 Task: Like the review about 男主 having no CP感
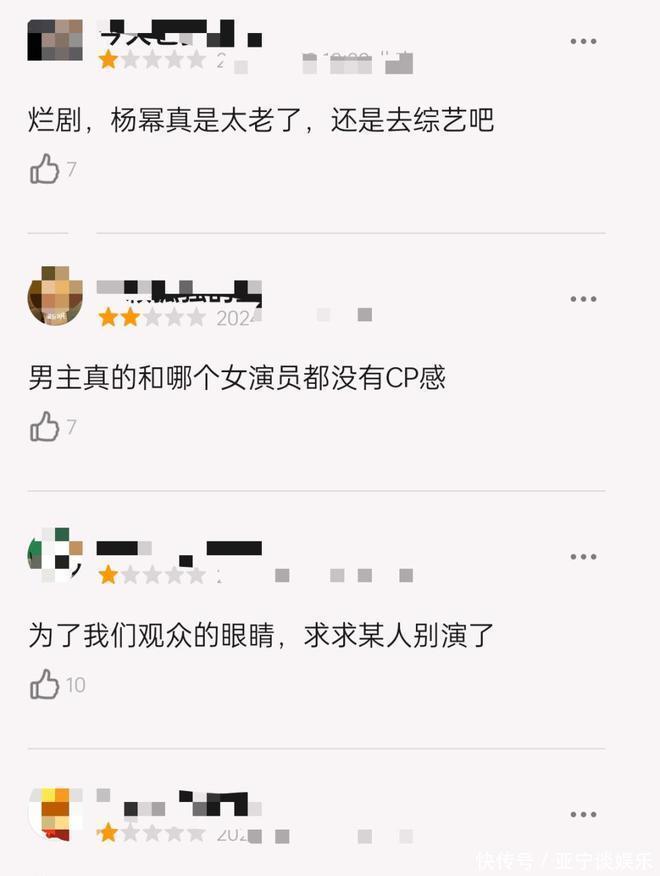[x=45, y=428]
